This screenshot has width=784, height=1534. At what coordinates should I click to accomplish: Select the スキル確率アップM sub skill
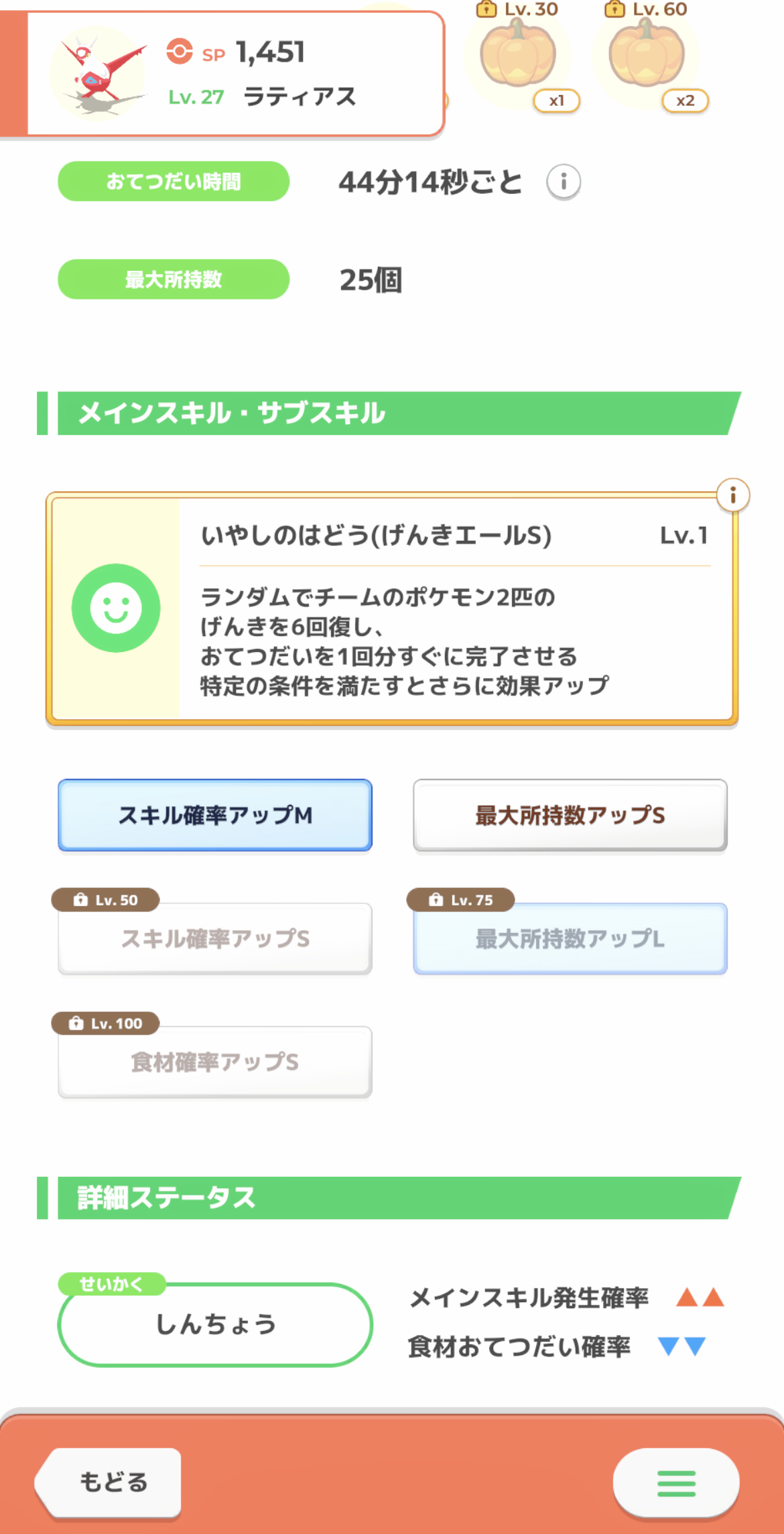(215, 815)
